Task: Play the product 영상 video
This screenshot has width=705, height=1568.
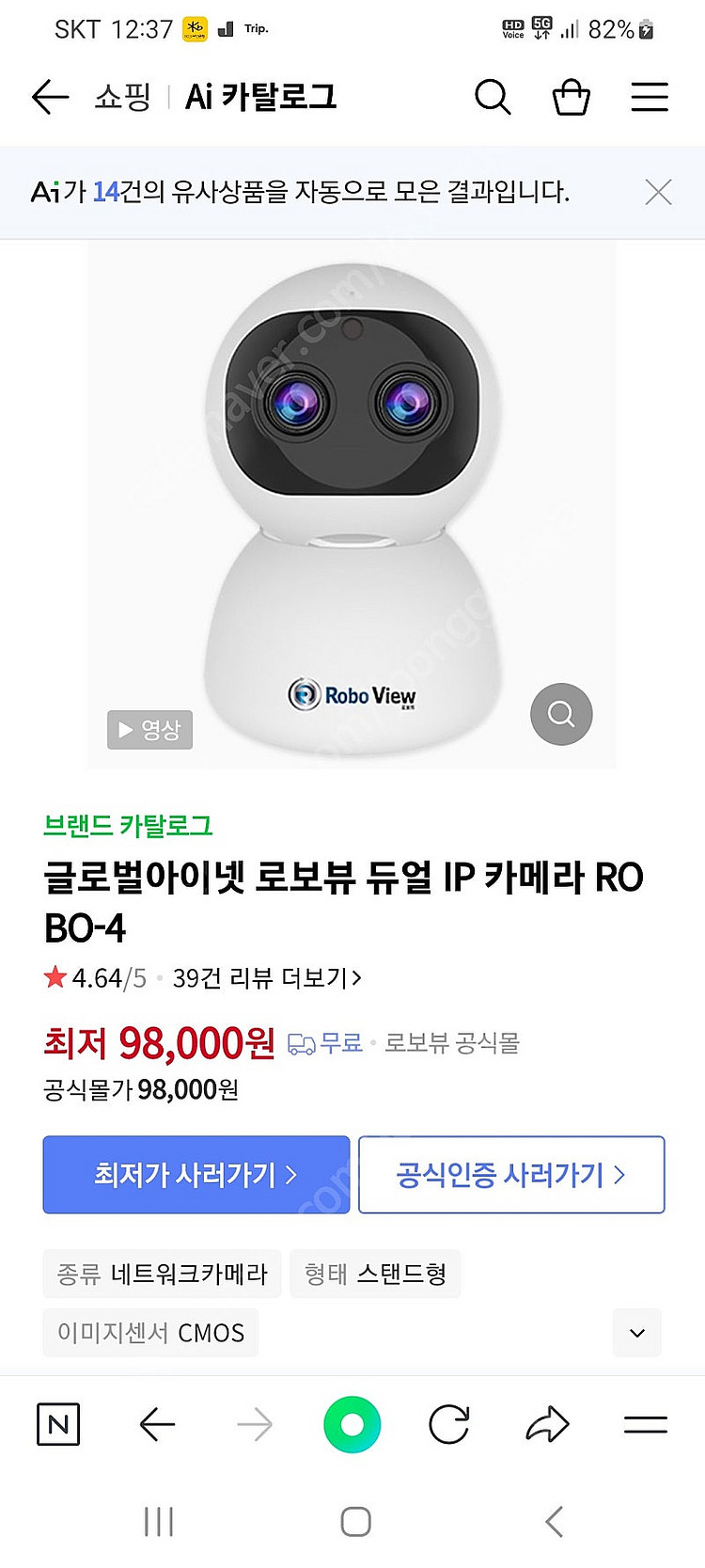Action: [x=149, y=729]
